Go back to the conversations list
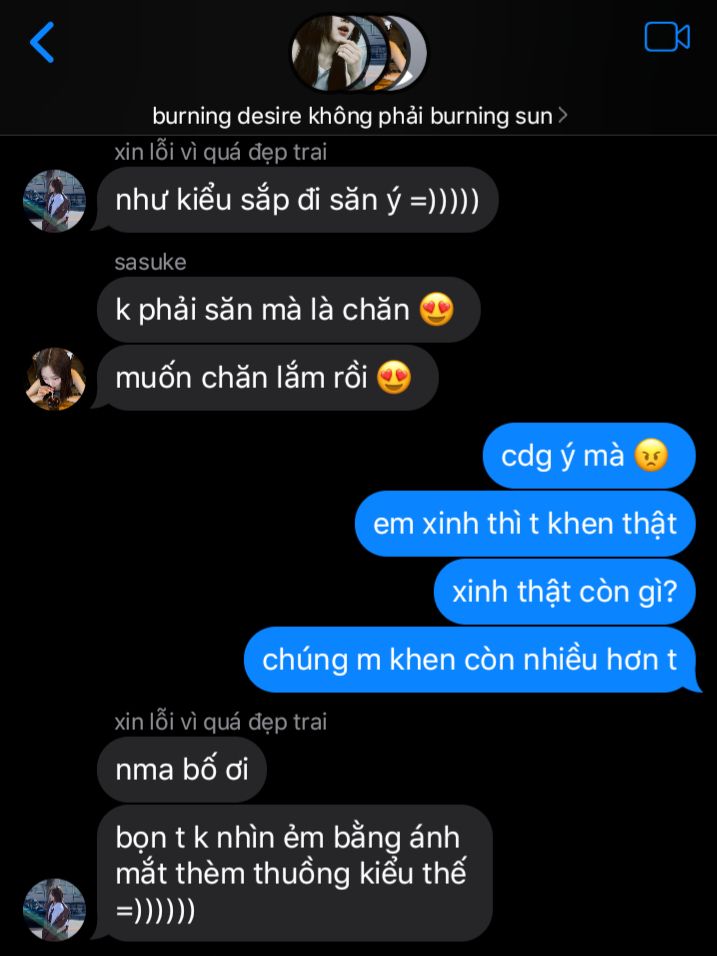 (x=42, y=42)
